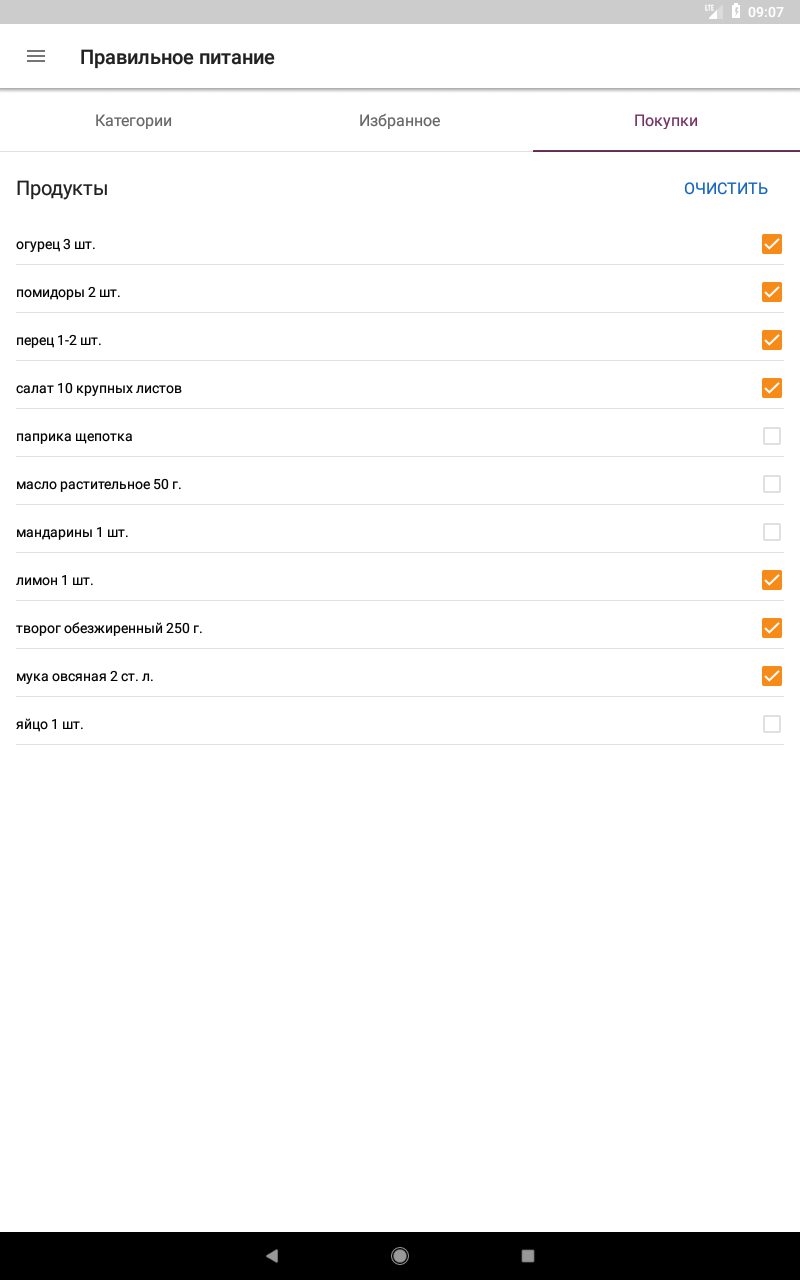The width and height of the screenshot is (800, 1280).
Task: Check масло растительное 50 г. checkbox
Action: click(772, 484)
